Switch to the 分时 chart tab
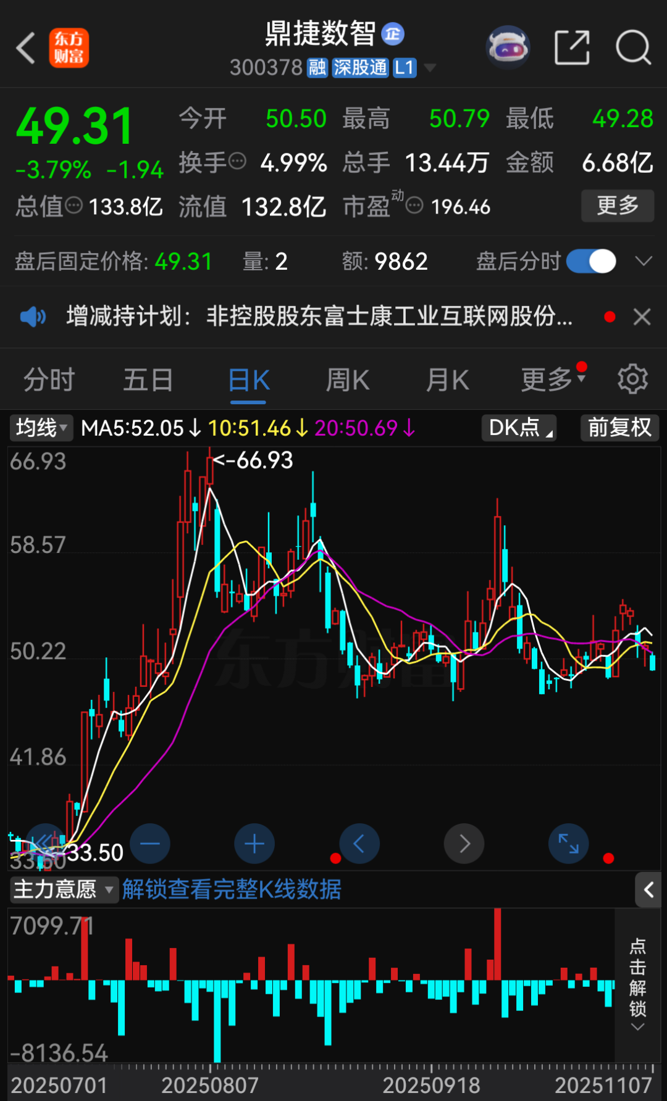The image size is (667, 1101). 49,380
